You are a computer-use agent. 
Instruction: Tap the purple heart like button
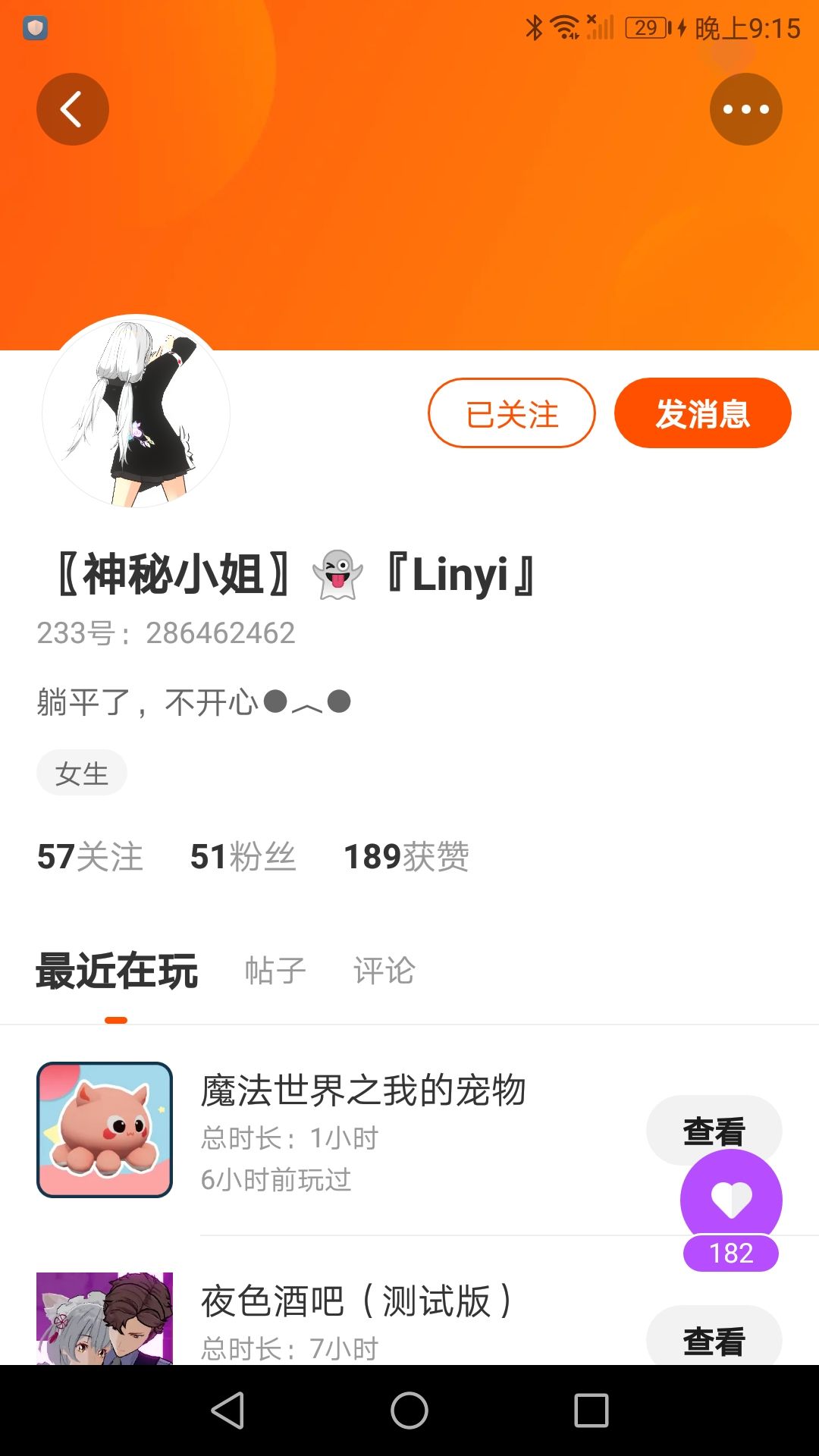[731, 1201]
